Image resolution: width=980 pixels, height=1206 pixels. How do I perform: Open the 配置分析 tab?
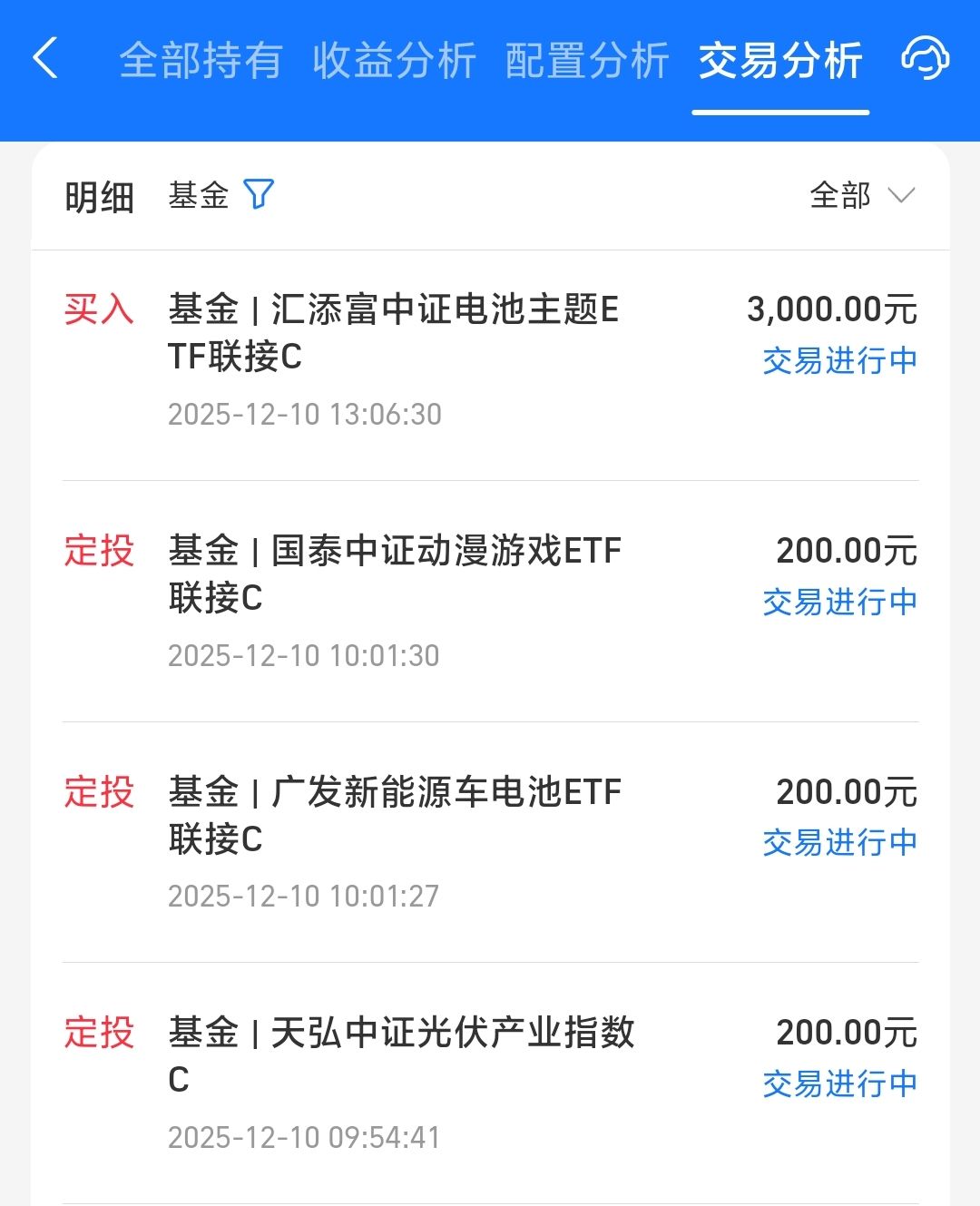pyautogui.click(x=587, y=61)
